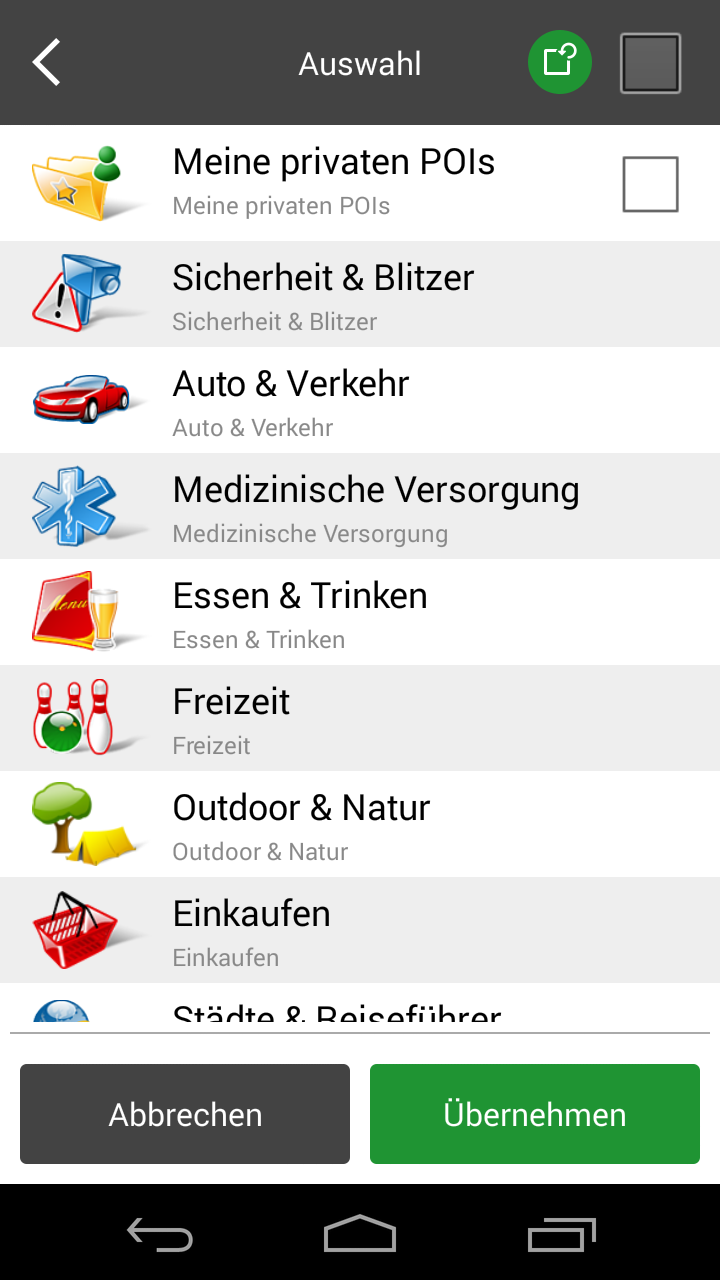Open Sicherheit & Blitzer category
Image resolution: width=720 pixels, height=1280 pixels.
click(x=360, y=294)
